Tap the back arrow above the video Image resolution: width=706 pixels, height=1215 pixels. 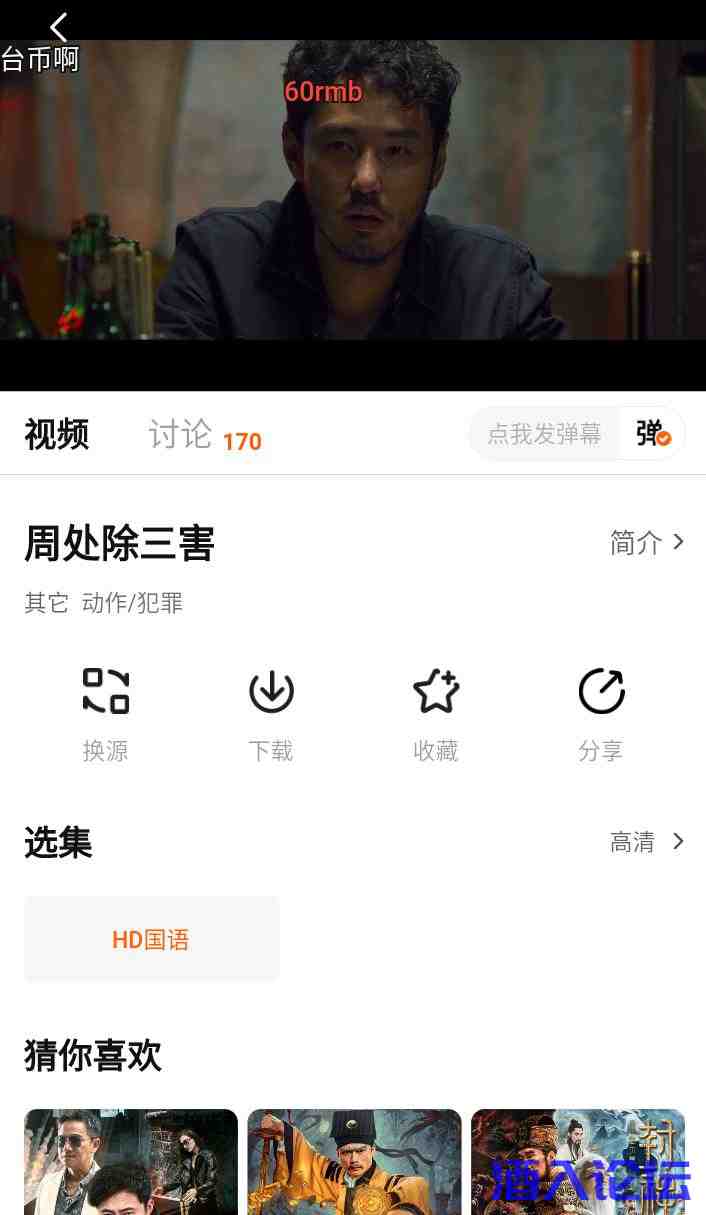coord(59,27)
